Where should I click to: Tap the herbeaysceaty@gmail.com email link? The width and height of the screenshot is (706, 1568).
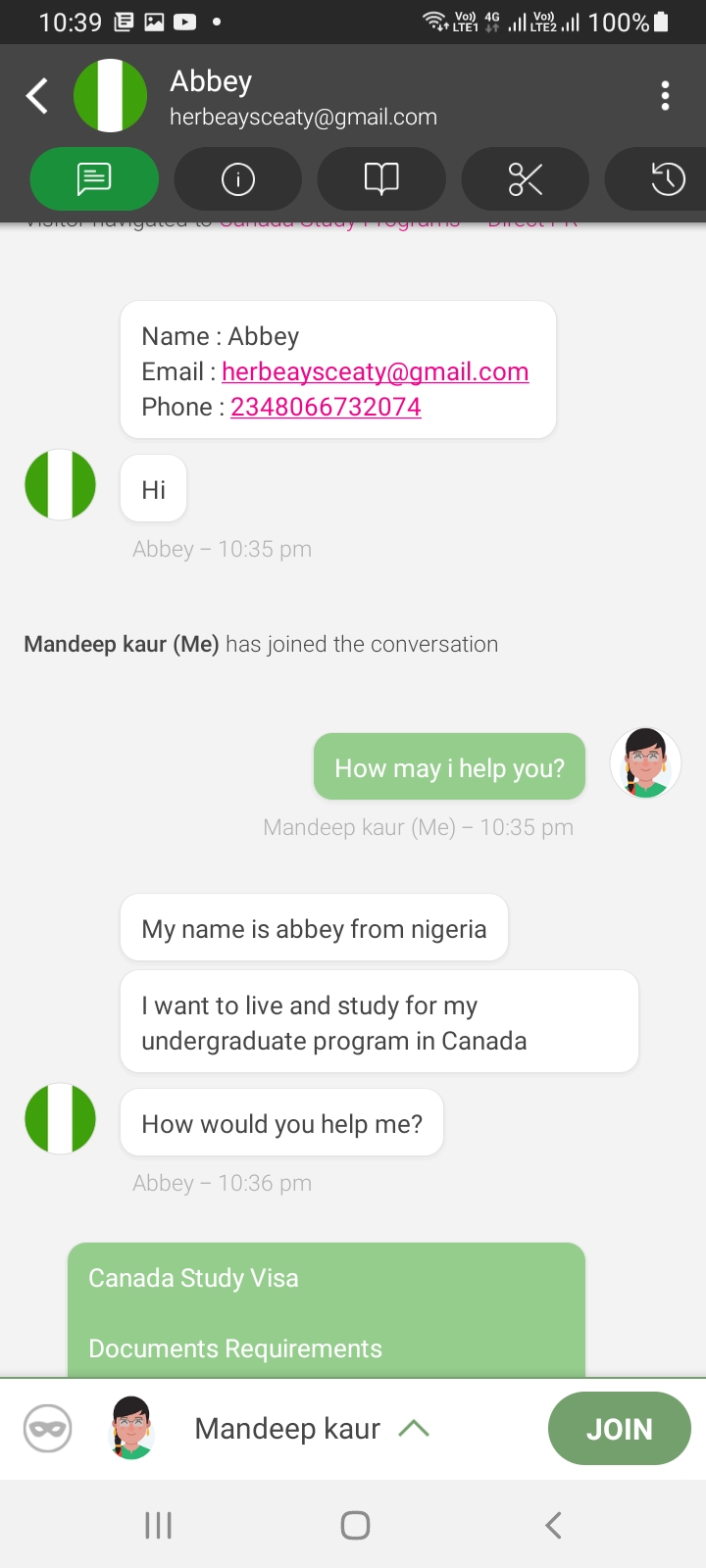coord(376,371)
